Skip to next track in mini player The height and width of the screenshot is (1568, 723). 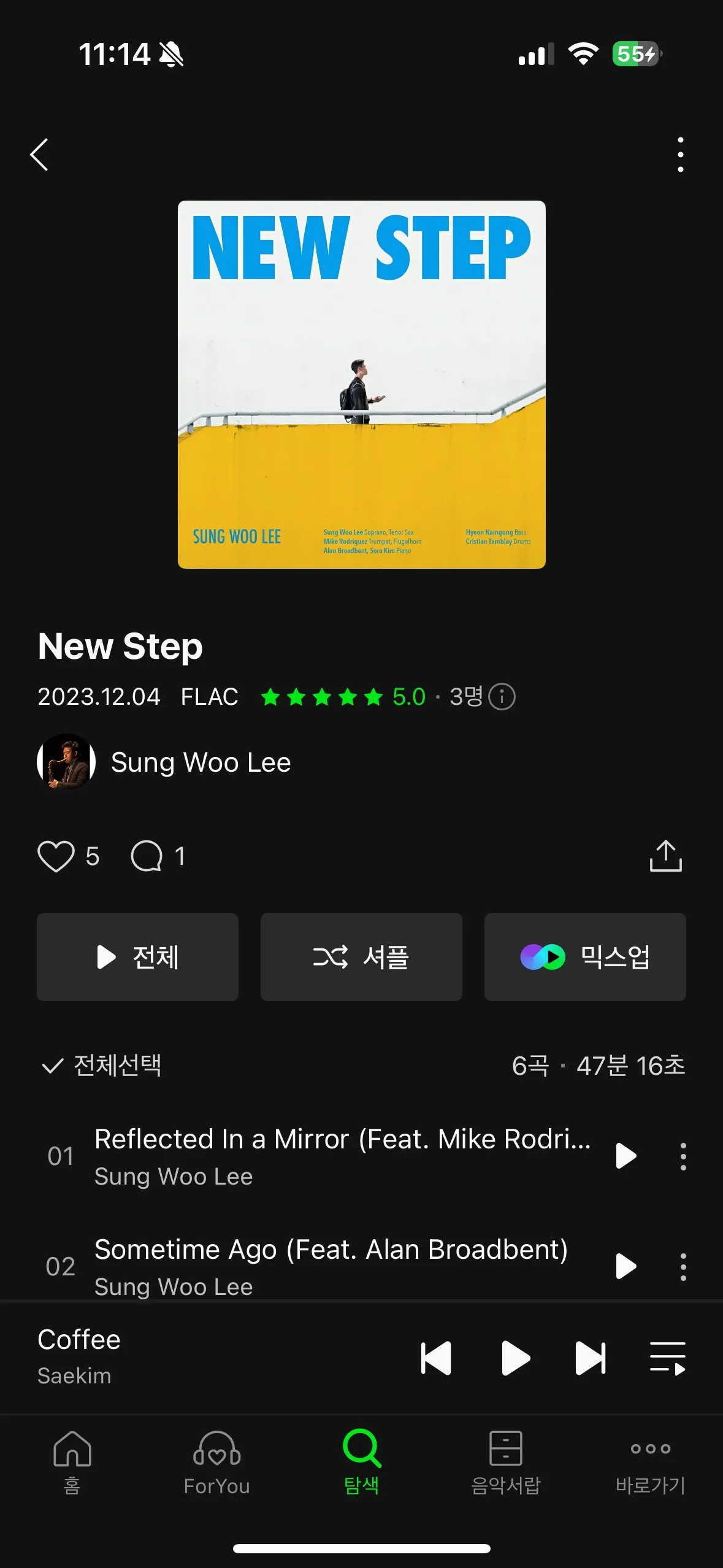point(591,1358)
